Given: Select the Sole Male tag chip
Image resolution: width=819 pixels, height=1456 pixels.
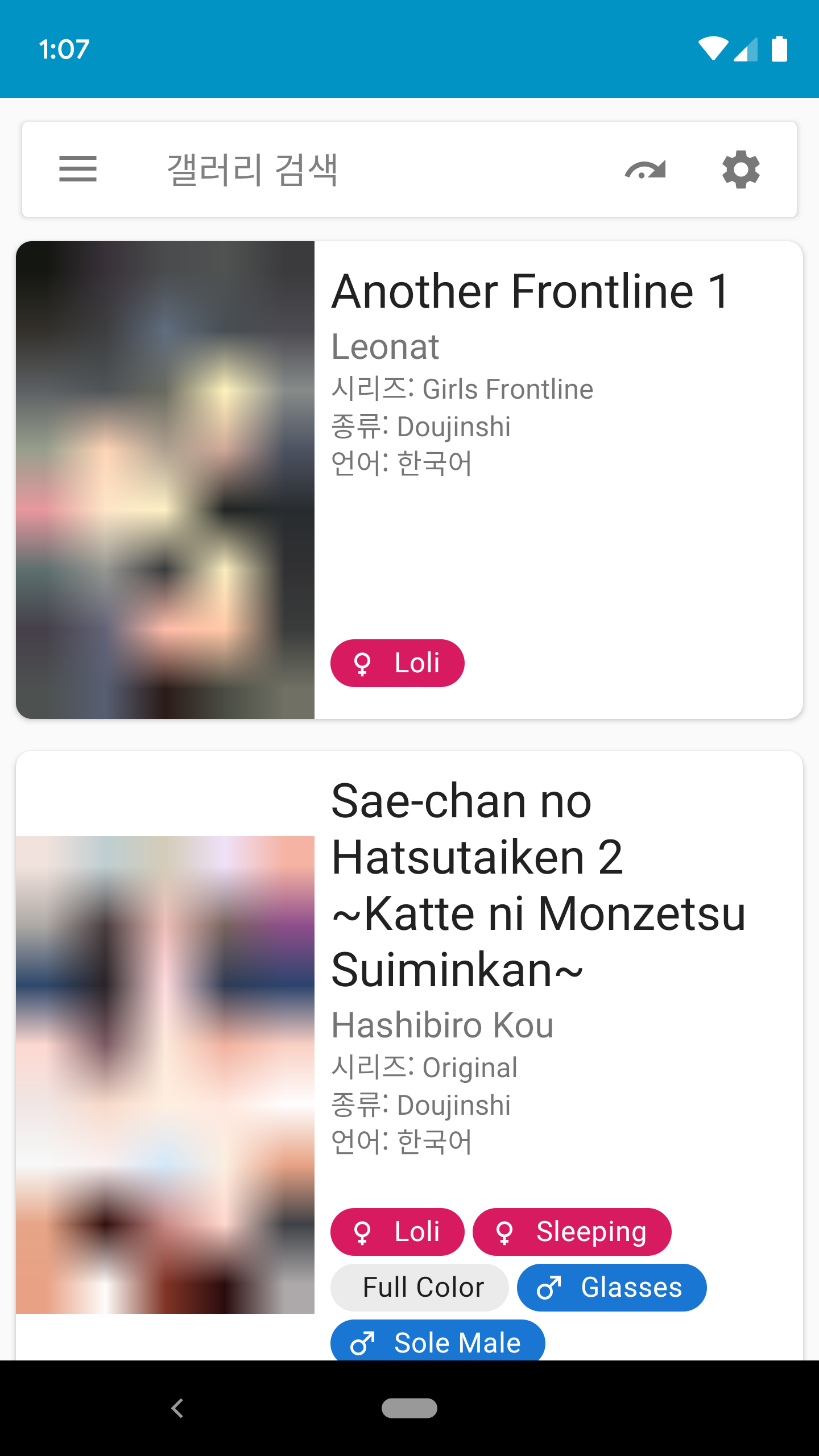Looking at the screenshot, I should point(437,1342).
